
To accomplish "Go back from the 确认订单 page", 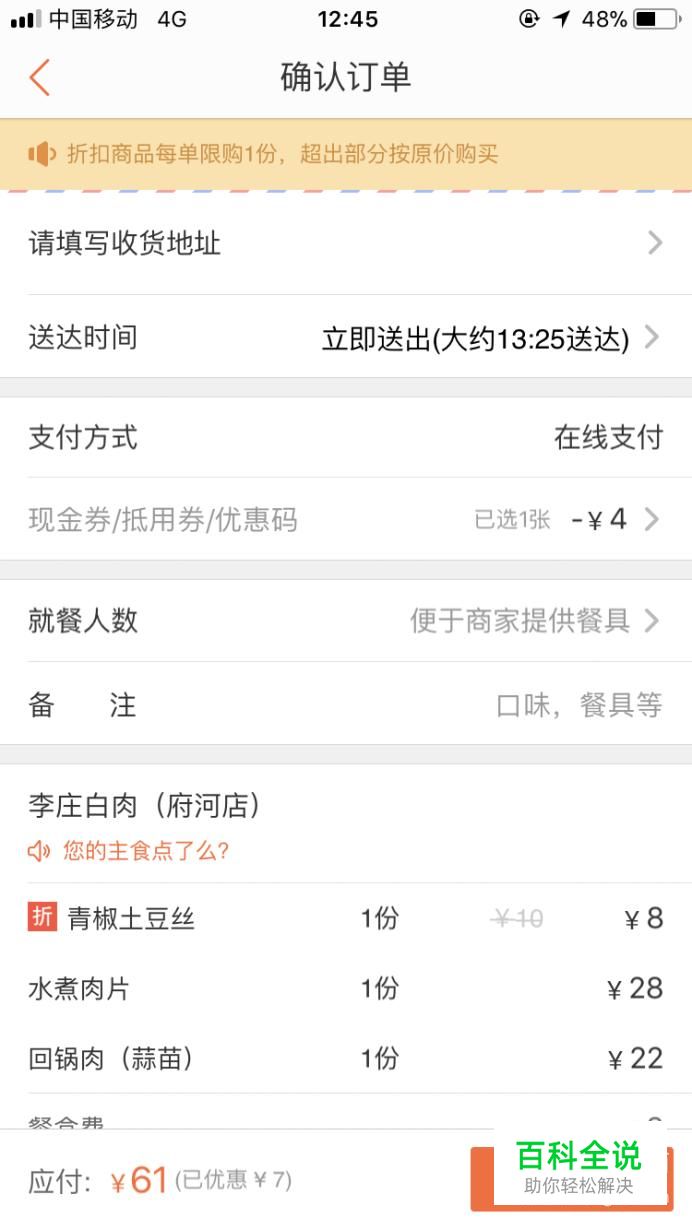I will click(x=40, y=77).
